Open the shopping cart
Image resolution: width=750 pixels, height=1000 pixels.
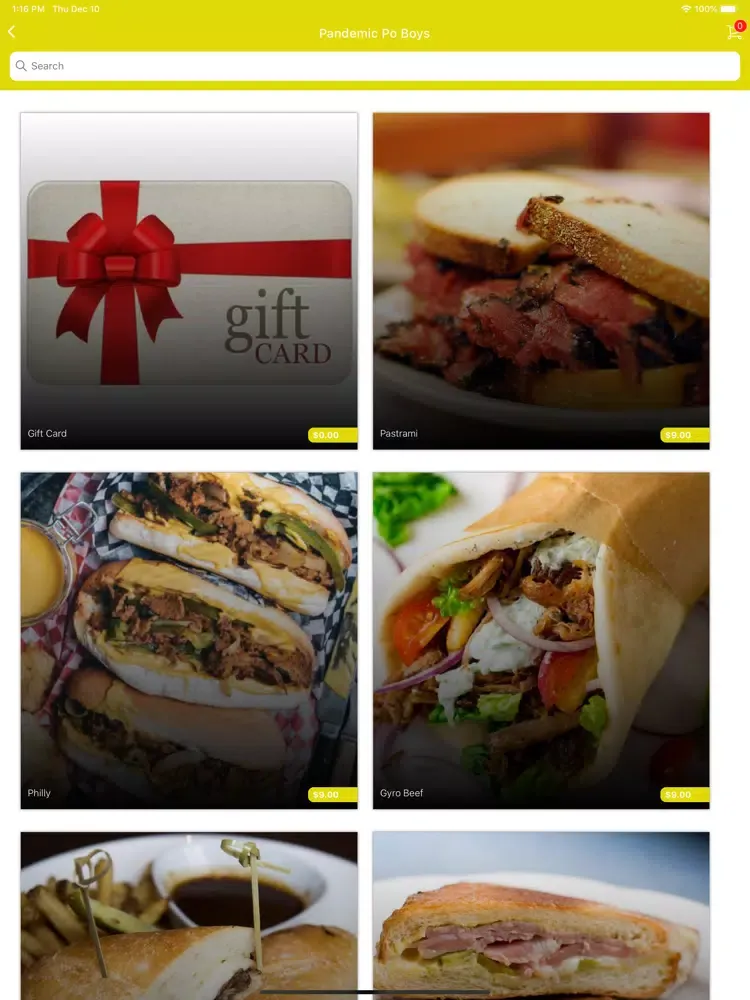(735, 32)
